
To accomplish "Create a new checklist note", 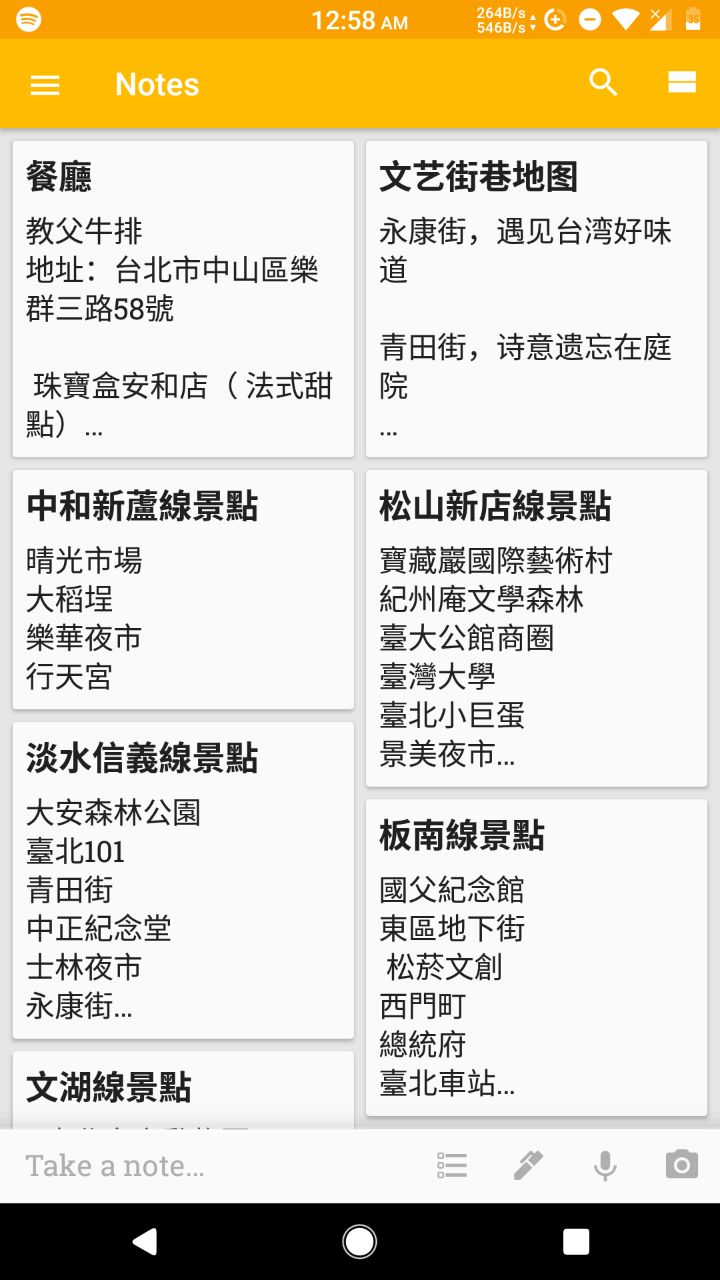I will (x=452, y=1165).
